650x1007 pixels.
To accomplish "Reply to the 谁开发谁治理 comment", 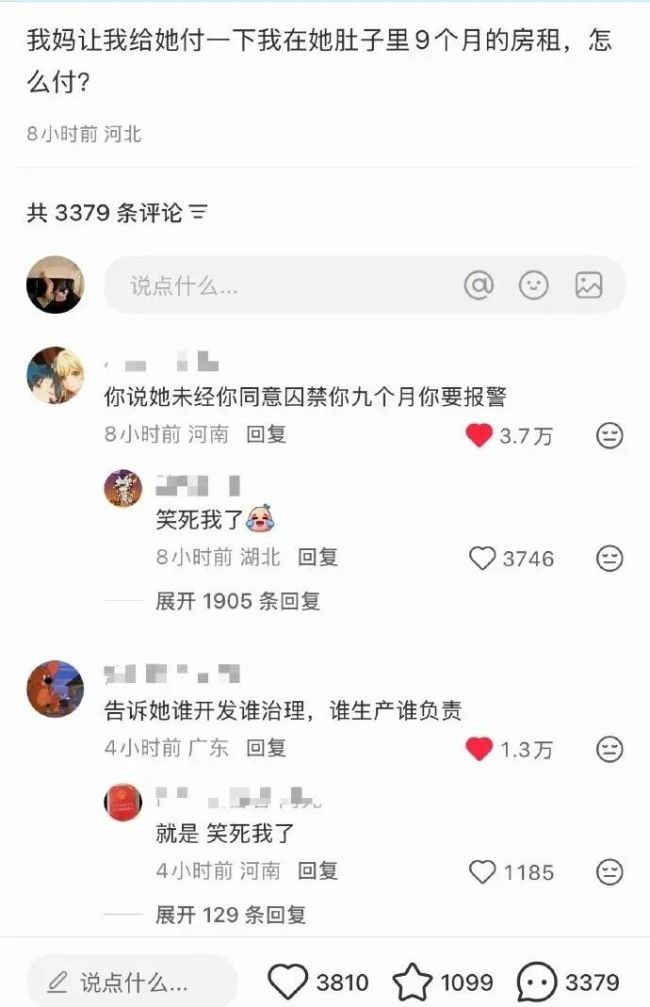I will point(267,748).
